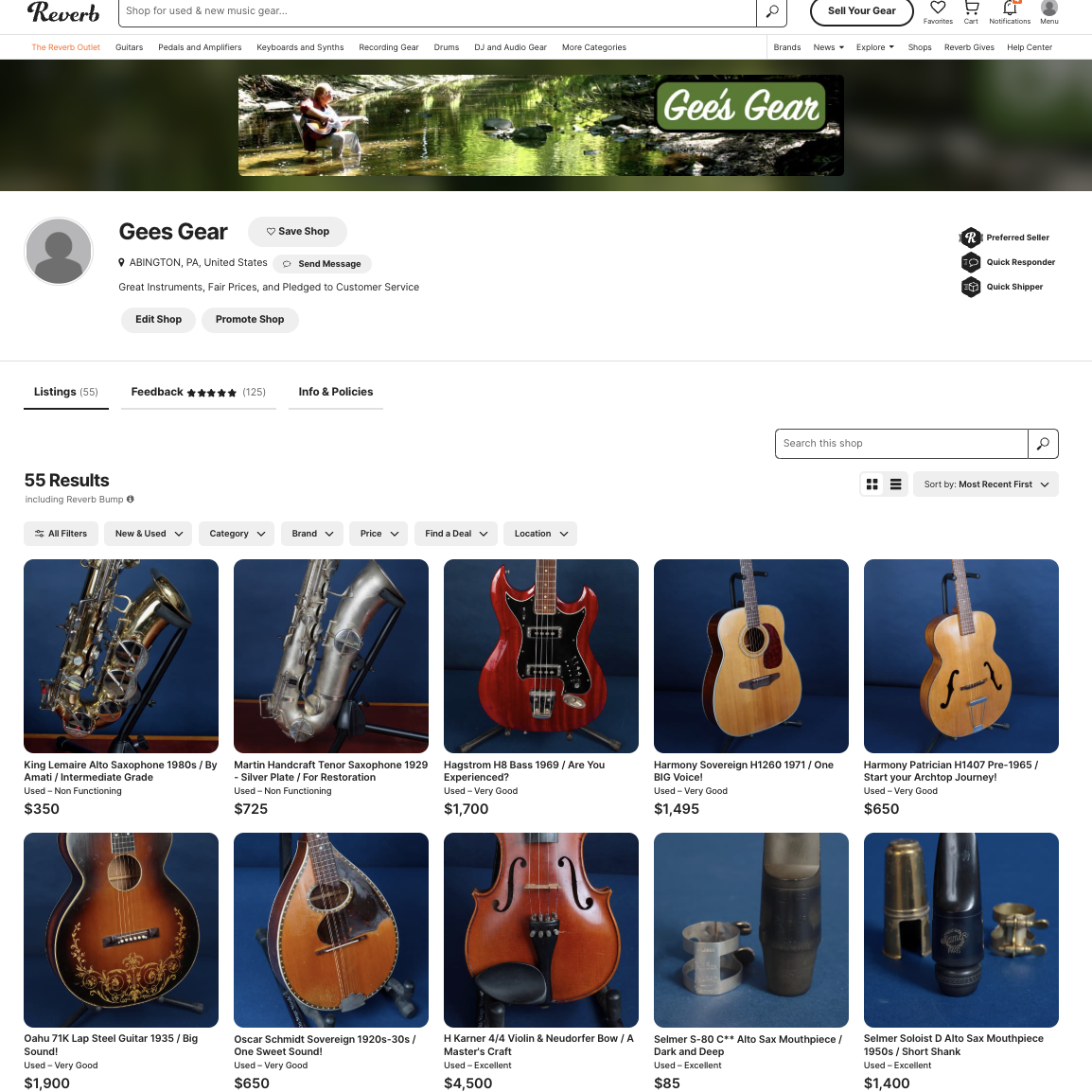1092x1092 pixels.
Task: Expand the Sort by dropdown
Action: pyautogui.click(x=985, y=484)
